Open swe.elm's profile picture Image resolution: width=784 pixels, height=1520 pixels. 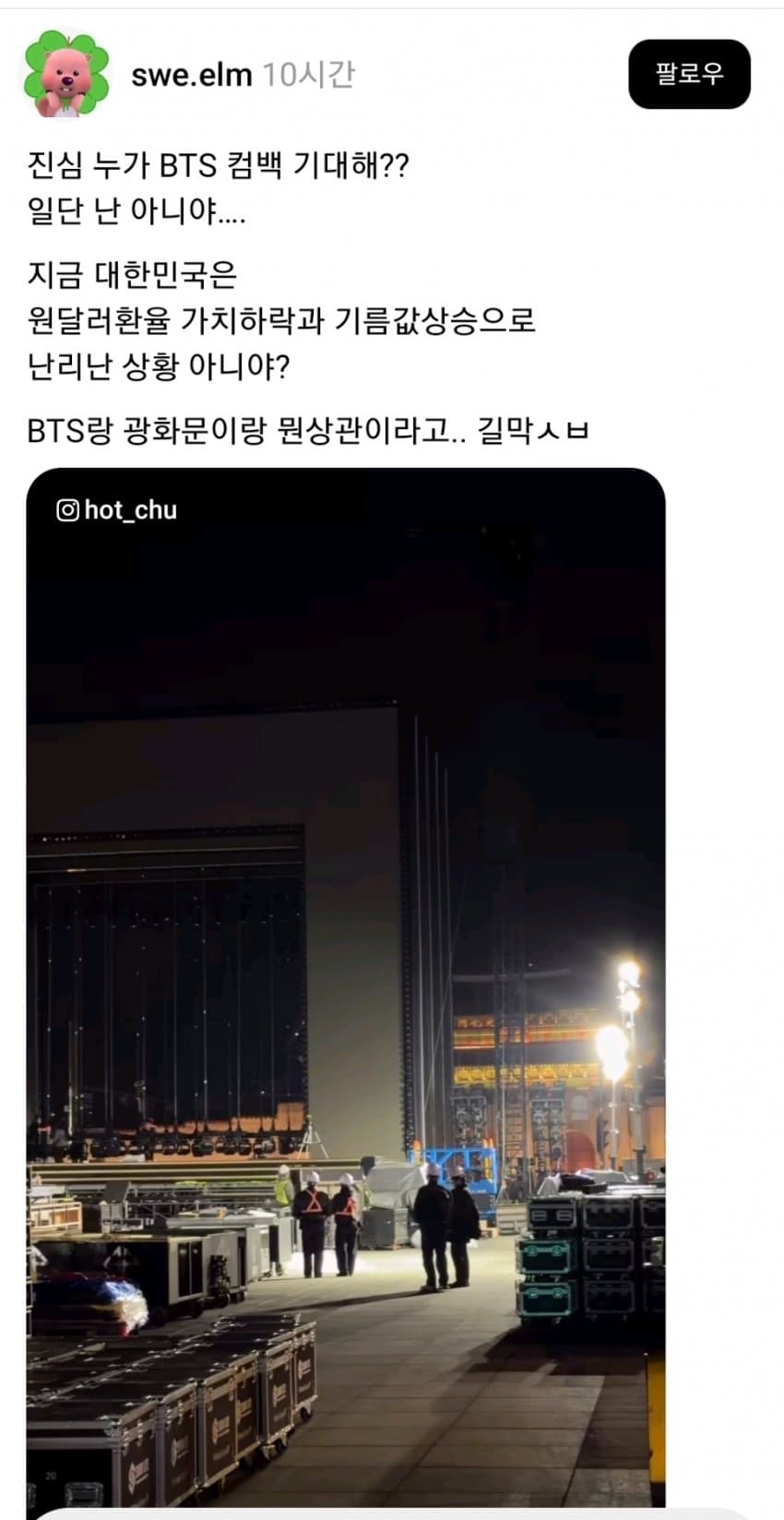pos(66,74)
